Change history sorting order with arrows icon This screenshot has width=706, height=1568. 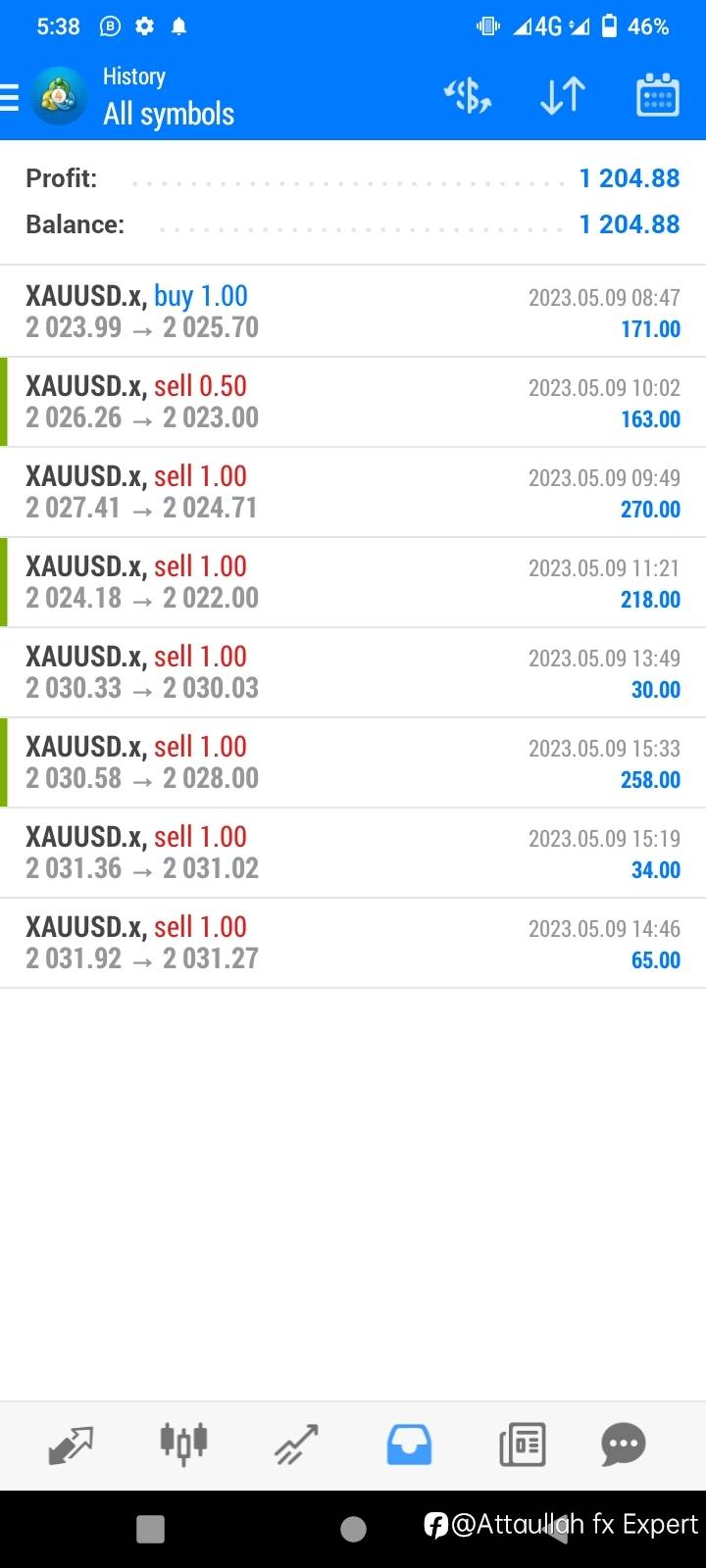pos(563,96)
